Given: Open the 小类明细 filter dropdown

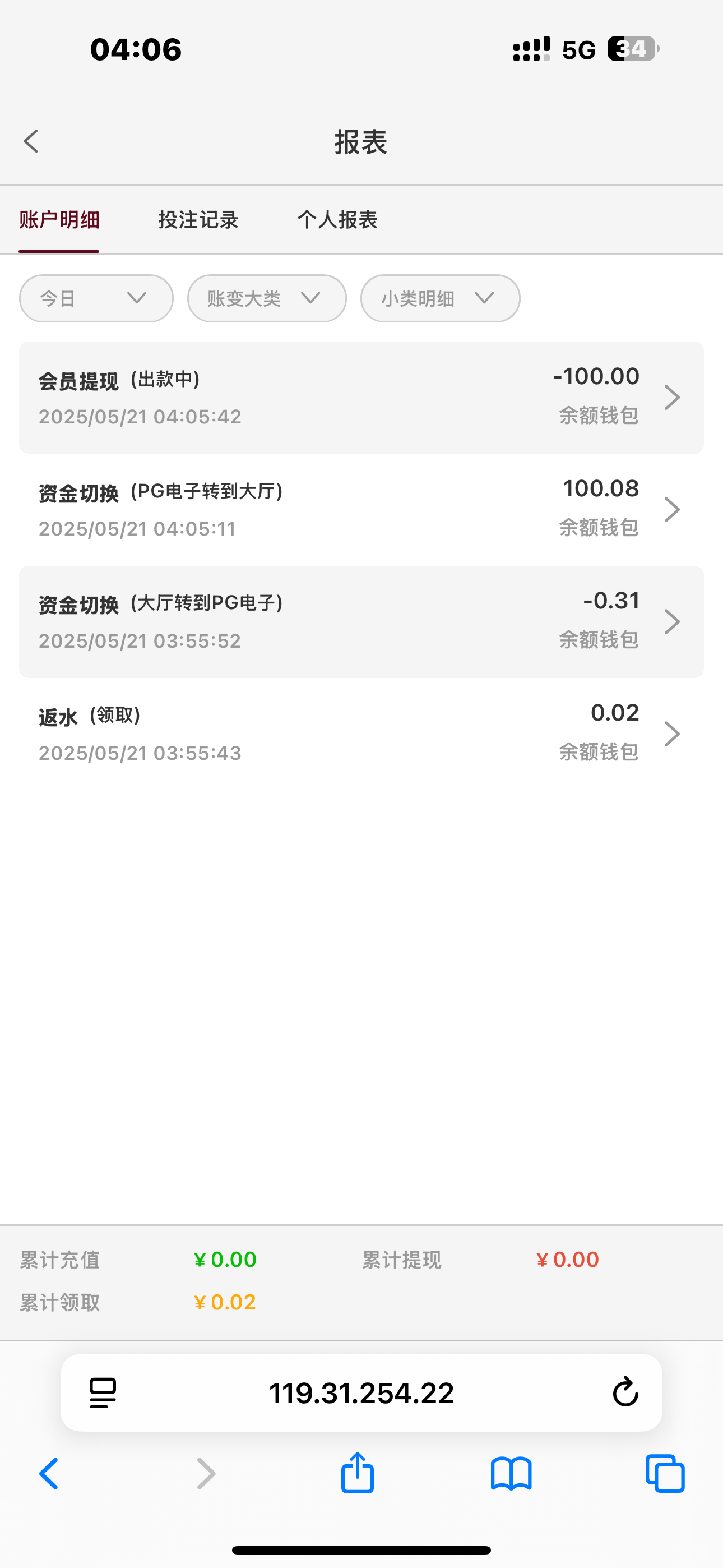Looking at the screenshot, I should pos(440,298).
